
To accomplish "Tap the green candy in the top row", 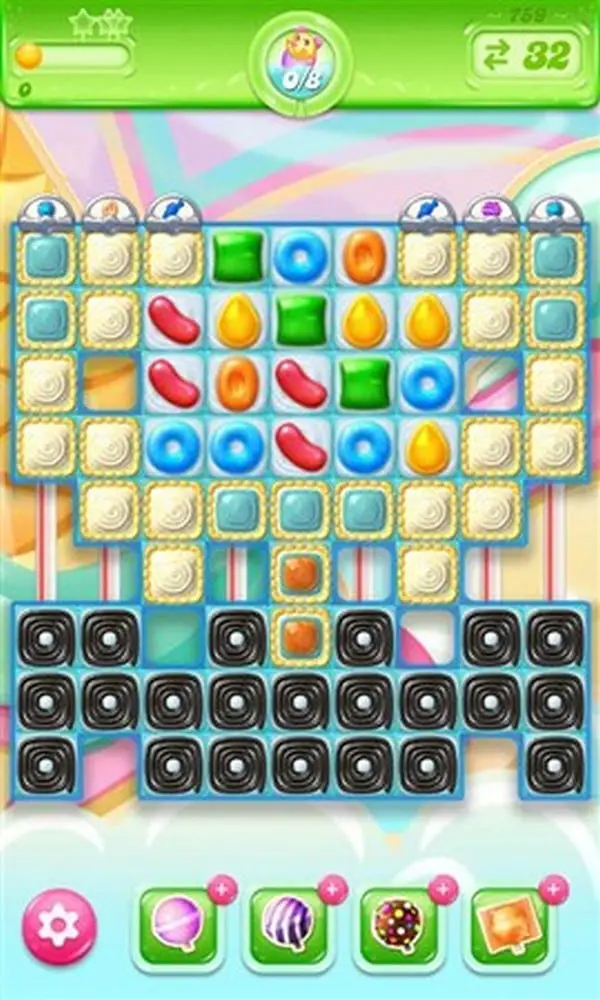I will click(238, 256).
